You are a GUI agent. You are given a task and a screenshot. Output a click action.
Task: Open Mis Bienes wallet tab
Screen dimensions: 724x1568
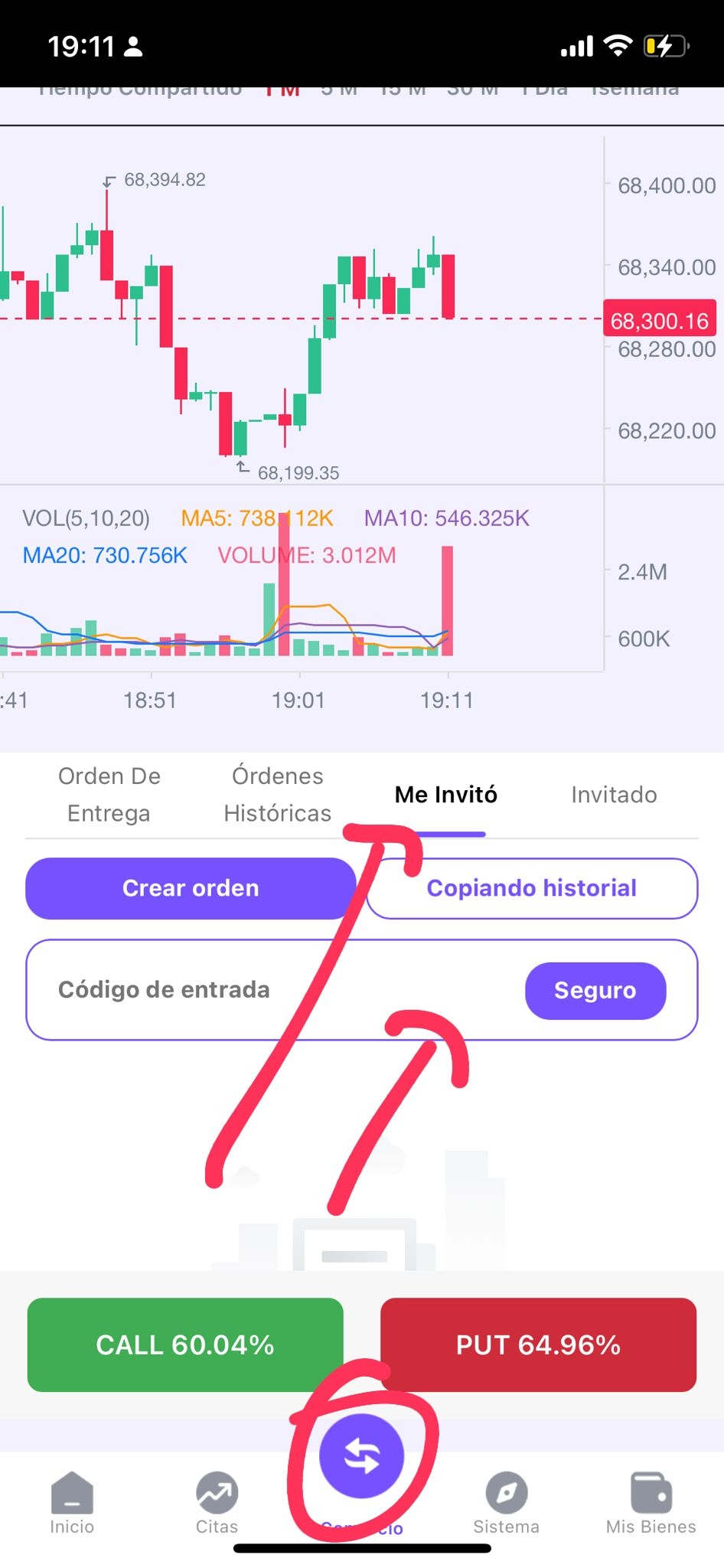click(x=651, y=1502)
